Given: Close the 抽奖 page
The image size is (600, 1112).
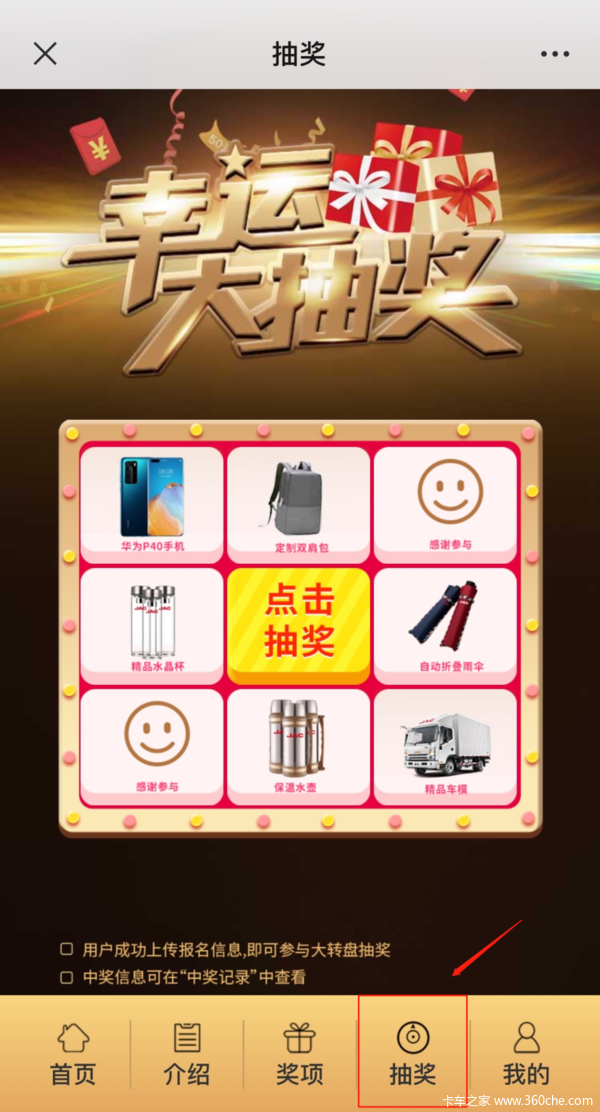Looking at the screenshot, I should [45, 54].
